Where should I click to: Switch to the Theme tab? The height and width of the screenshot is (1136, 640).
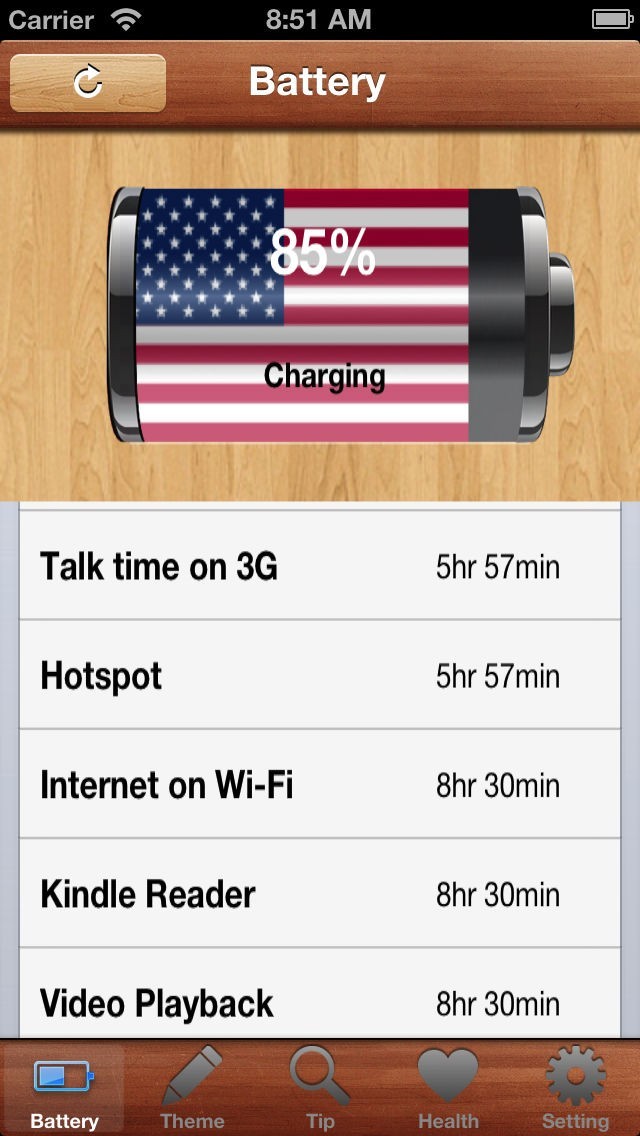[192, 1088]
